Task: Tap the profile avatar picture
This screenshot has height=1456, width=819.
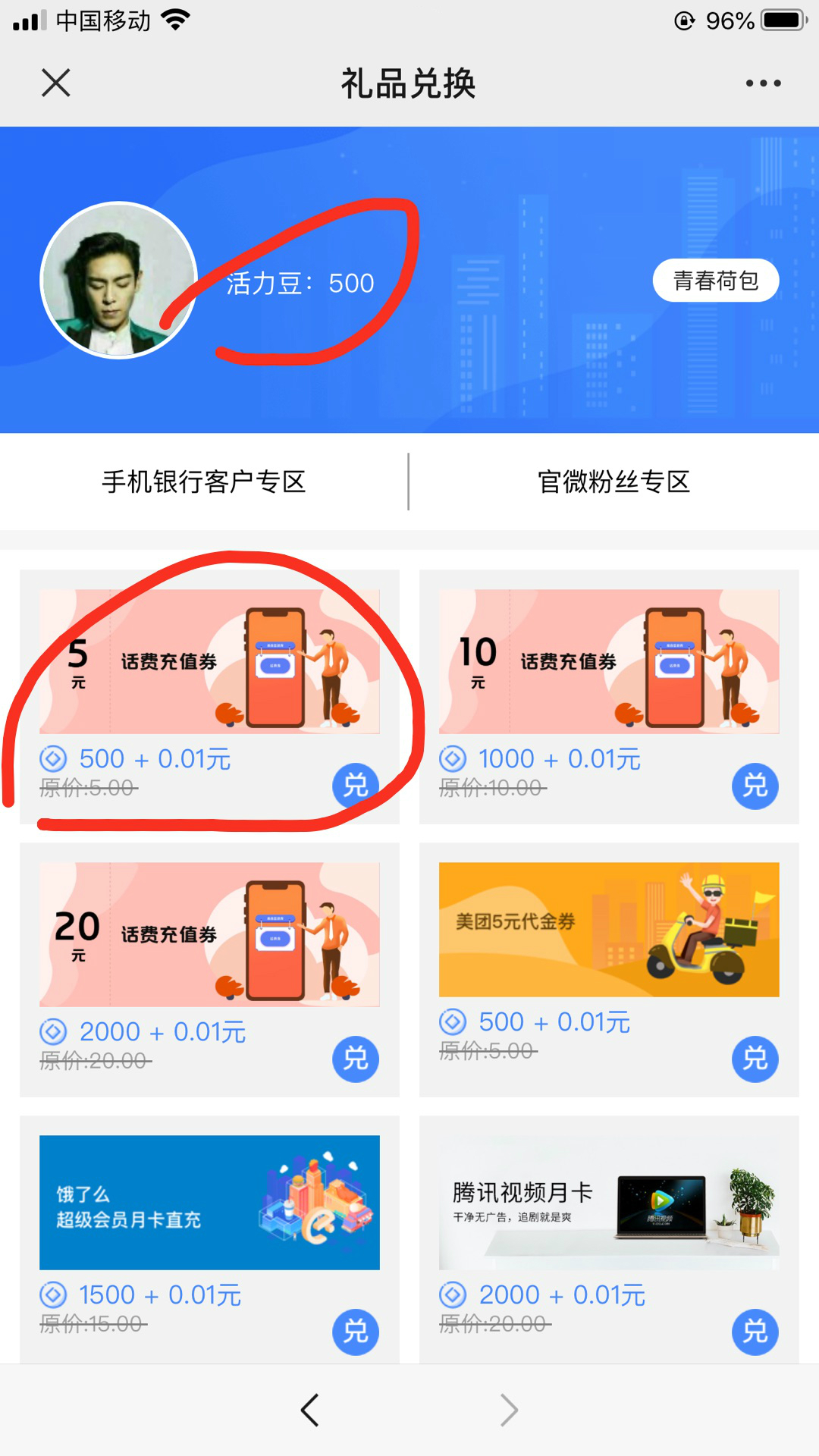Action: coord(118,281)
